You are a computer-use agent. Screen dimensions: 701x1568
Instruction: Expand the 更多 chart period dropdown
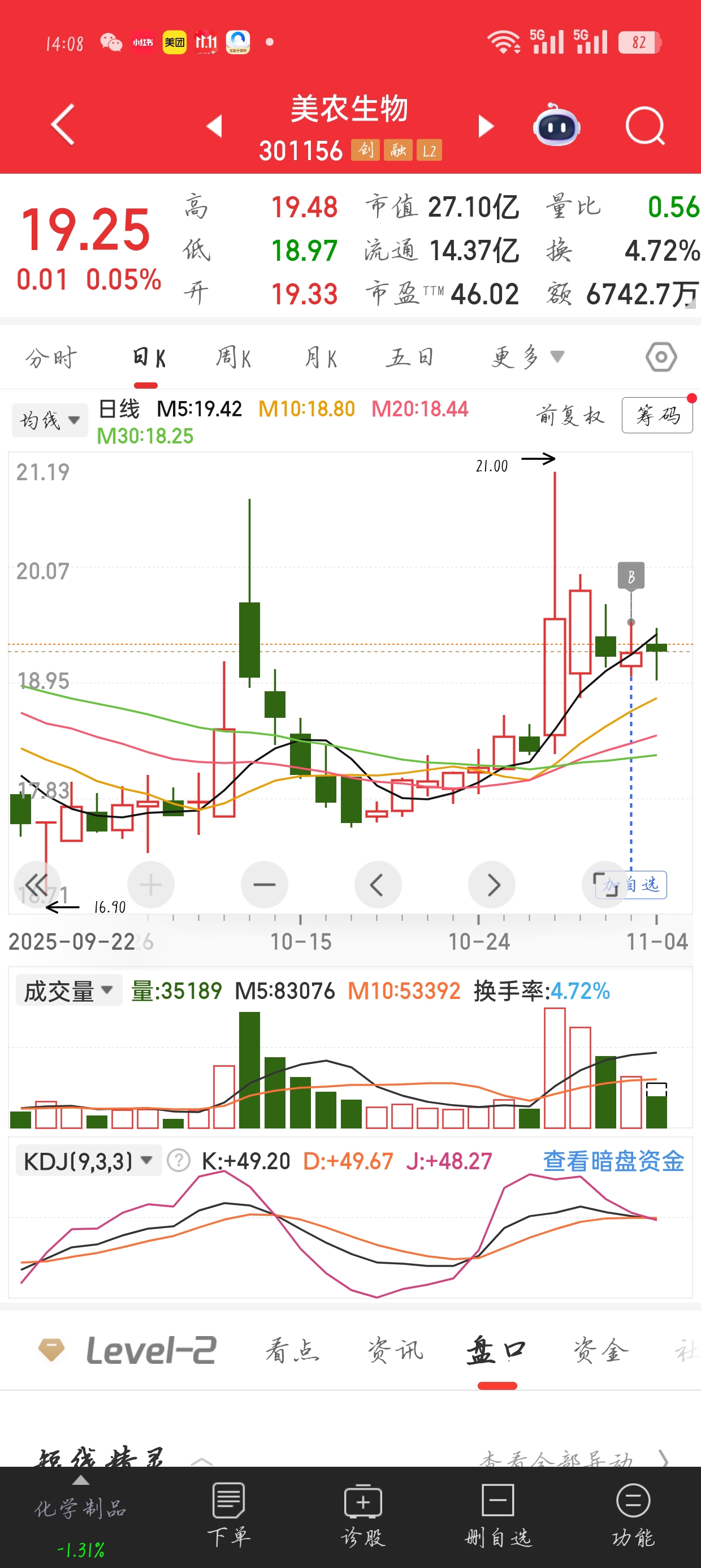click(x=527, y=357)
